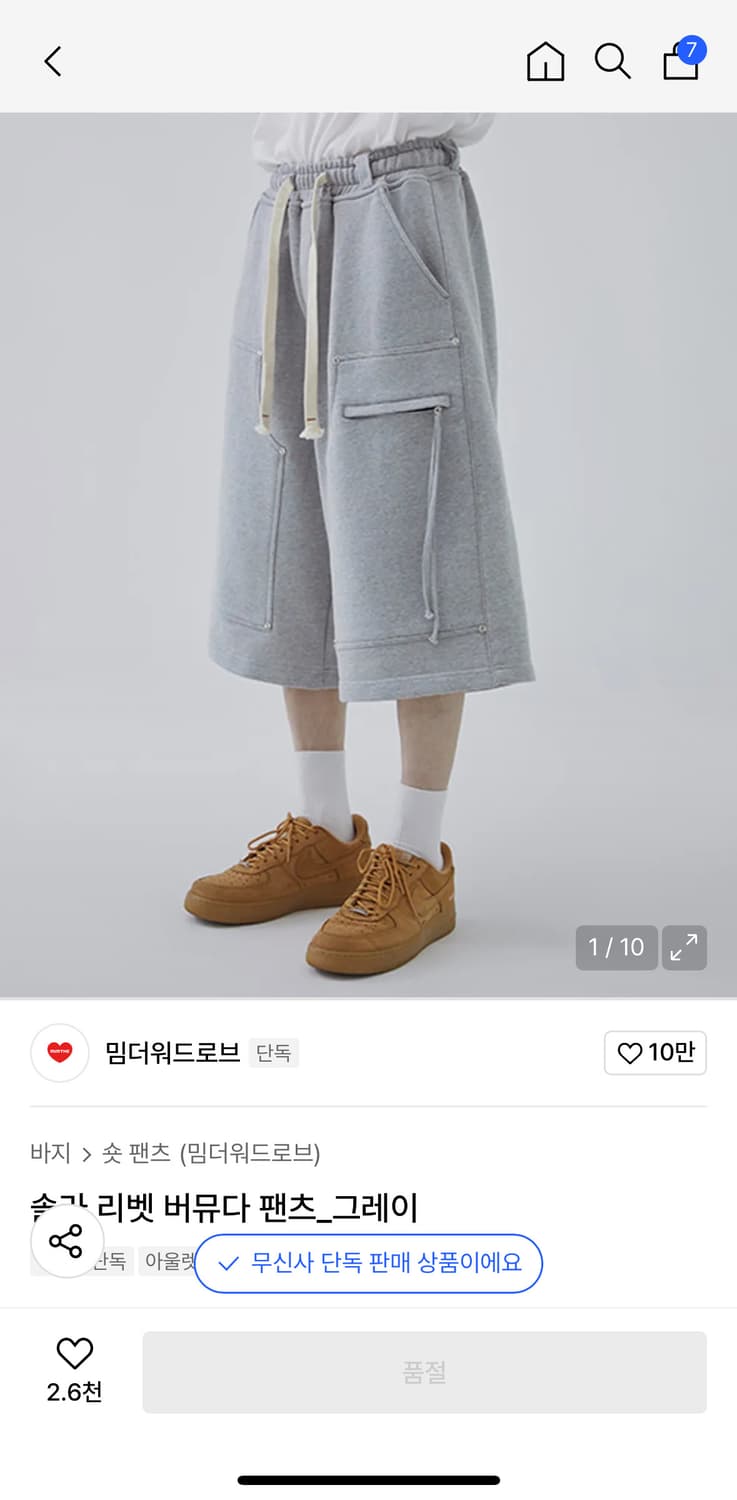Tap the 품절 sold-out button

[426, 1371]
